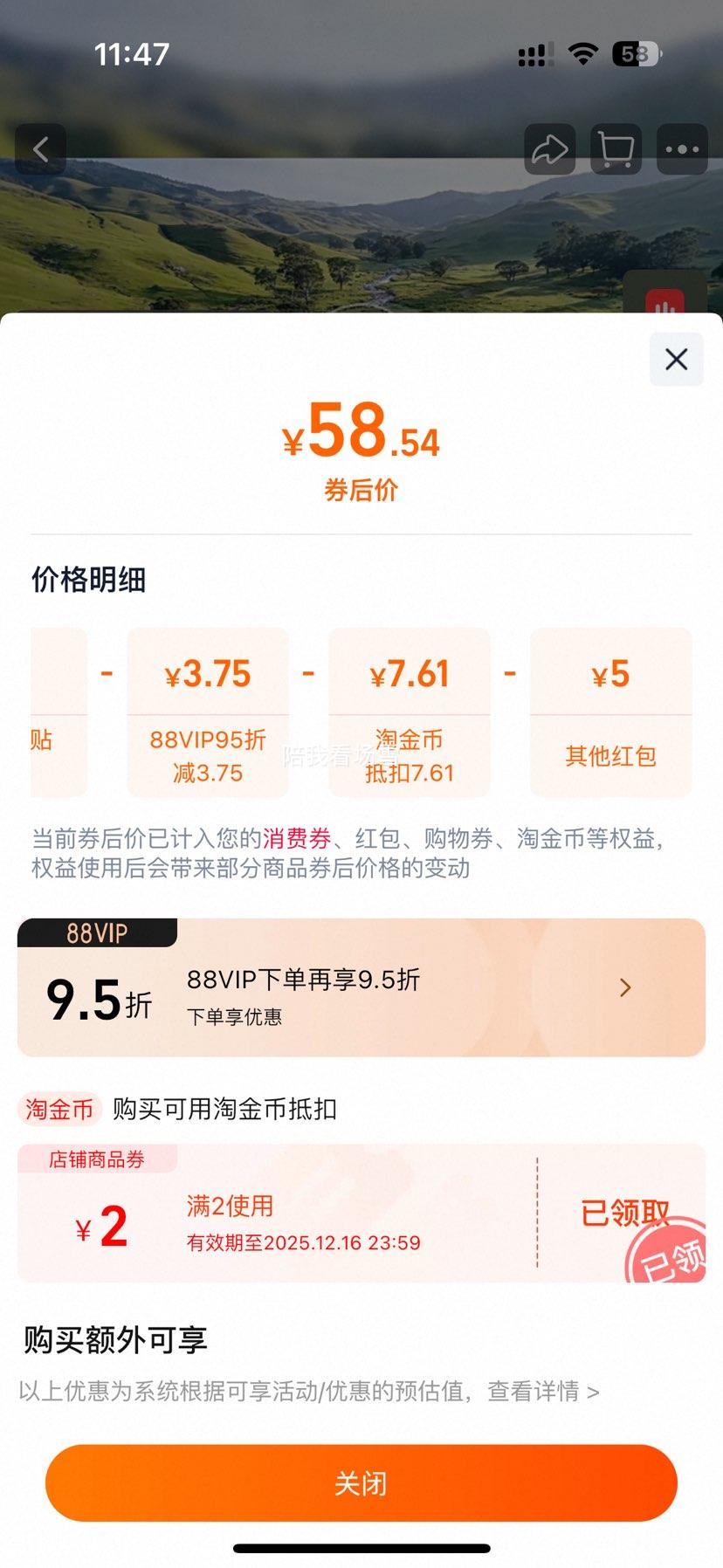723x1568 pixels.
Task: Select the 其他红包 price breakdown card
Action: [610, 712]
